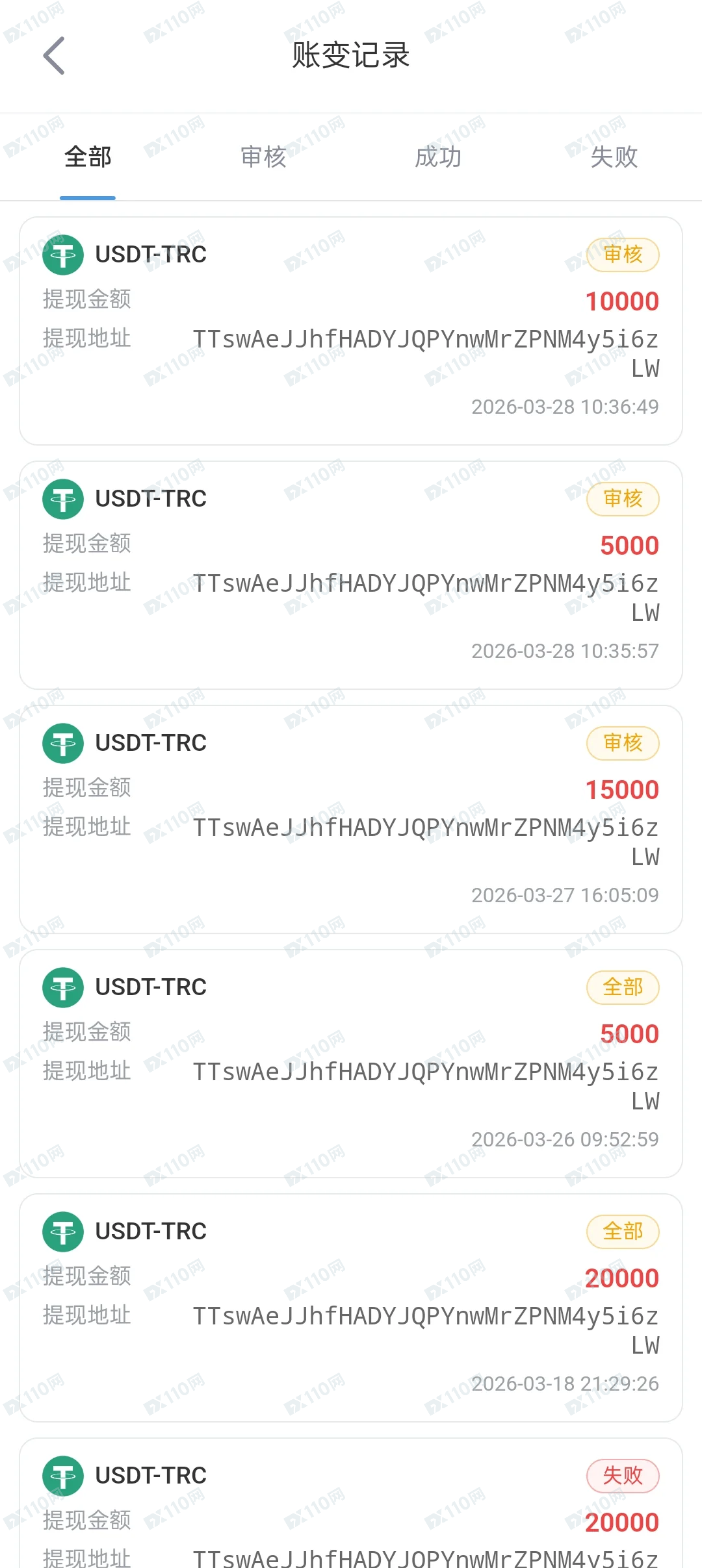Tap the USDT icon on the 15000 withdrawal record
This screenshot has width=702, height=1568.
pos(62,743)
